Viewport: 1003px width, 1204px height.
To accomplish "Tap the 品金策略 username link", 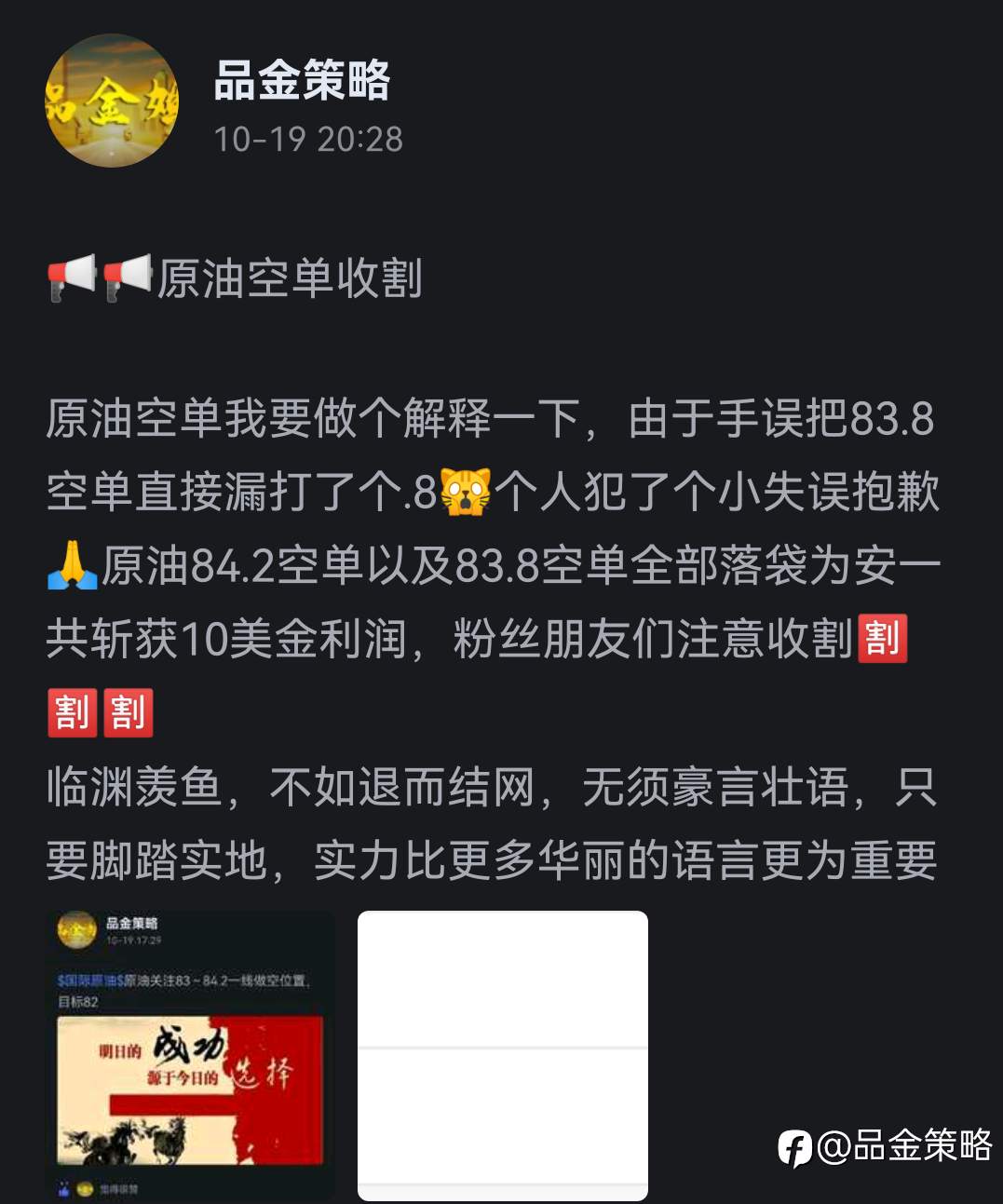I will tap(302, 80).
